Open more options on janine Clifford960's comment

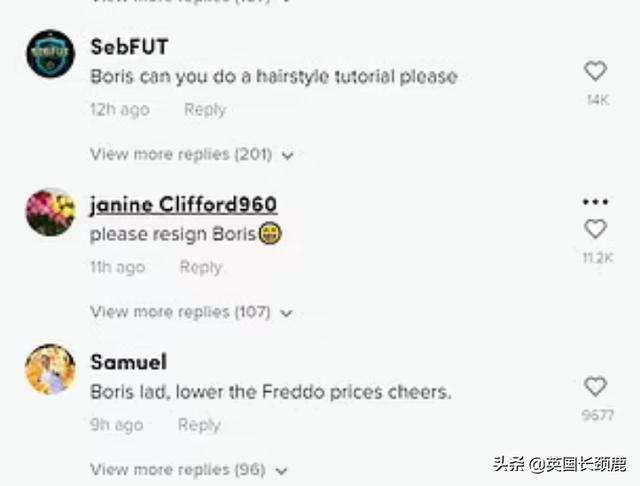(595, 203)
